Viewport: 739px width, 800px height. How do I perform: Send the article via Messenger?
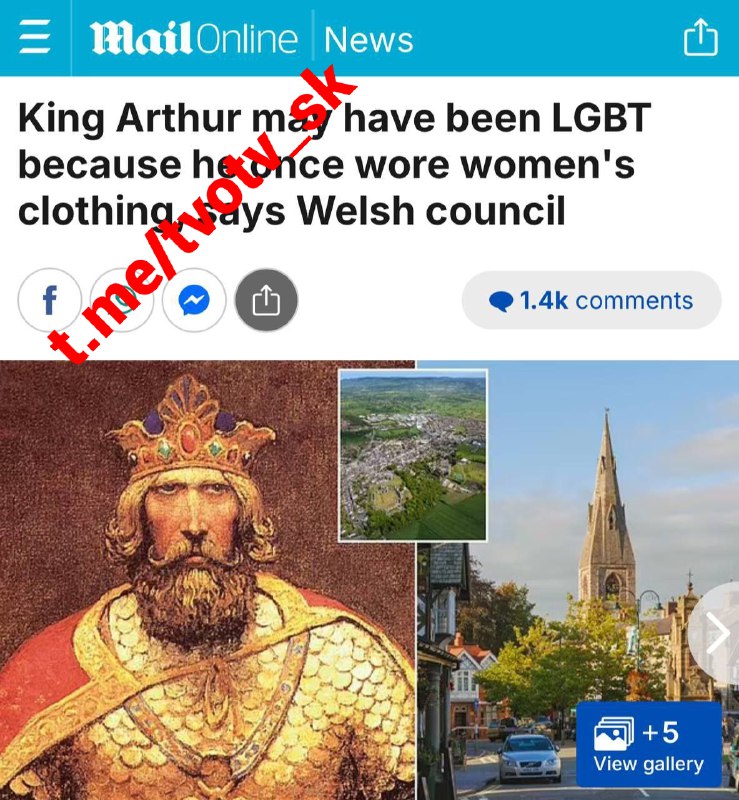pyautogui.click(x=194, y=300)
